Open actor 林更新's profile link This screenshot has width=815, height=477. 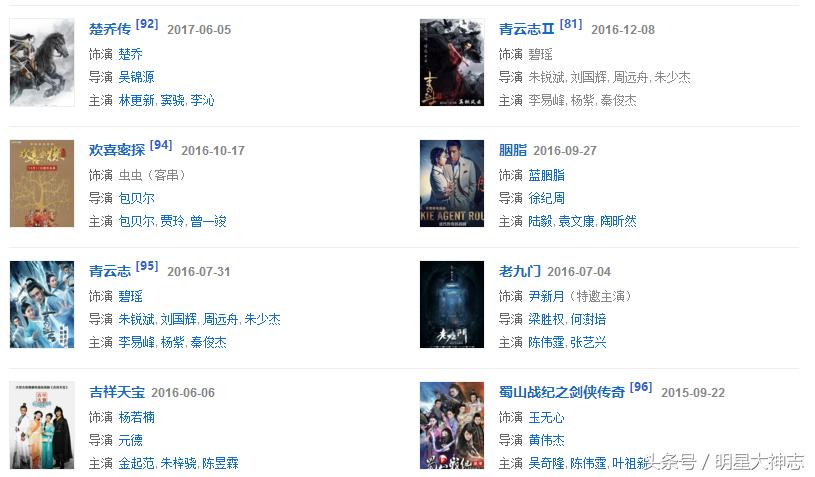click(x=136, y=100)
